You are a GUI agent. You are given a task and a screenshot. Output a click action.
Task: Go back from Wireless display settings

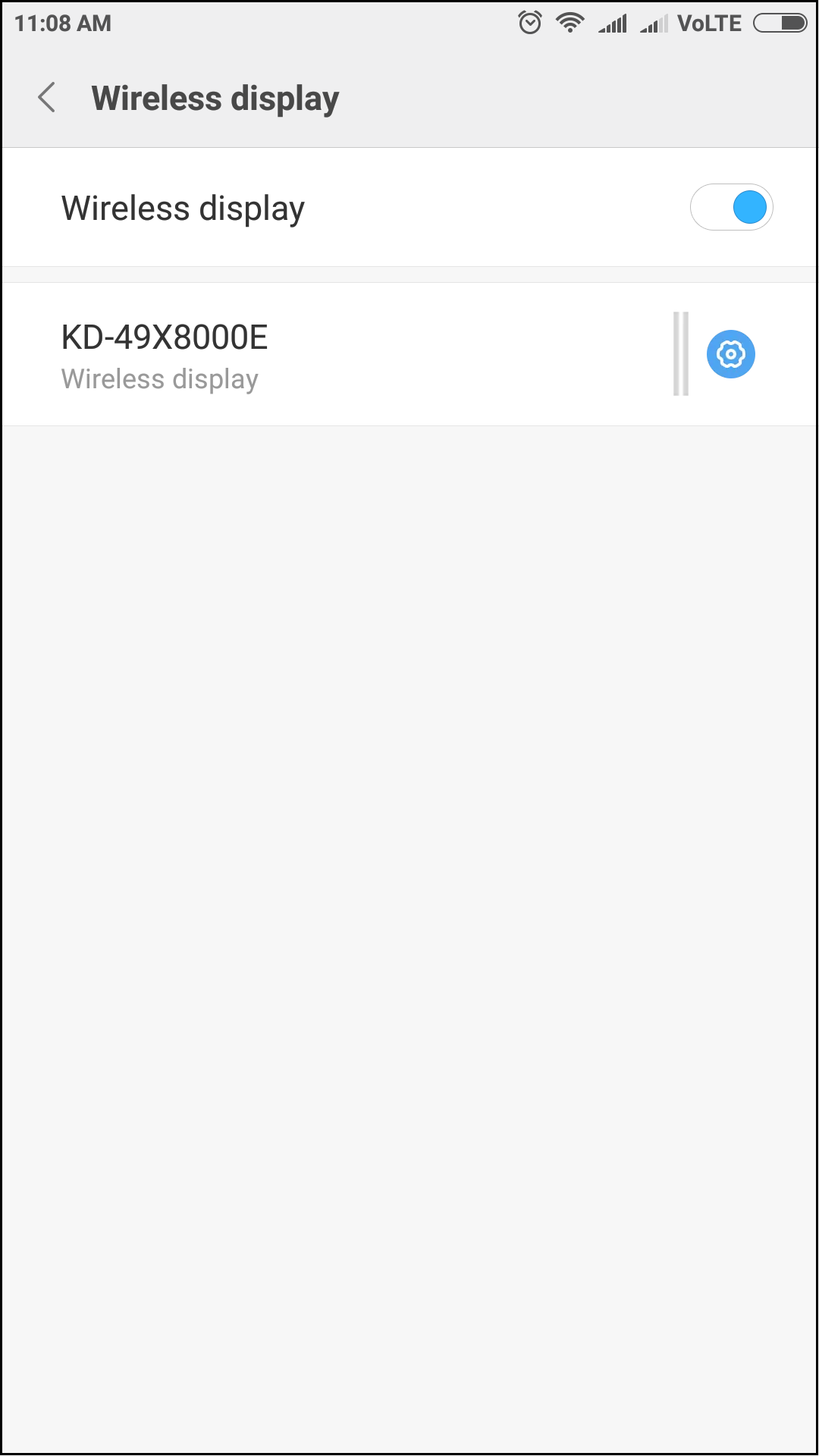(x=47, y=98)
